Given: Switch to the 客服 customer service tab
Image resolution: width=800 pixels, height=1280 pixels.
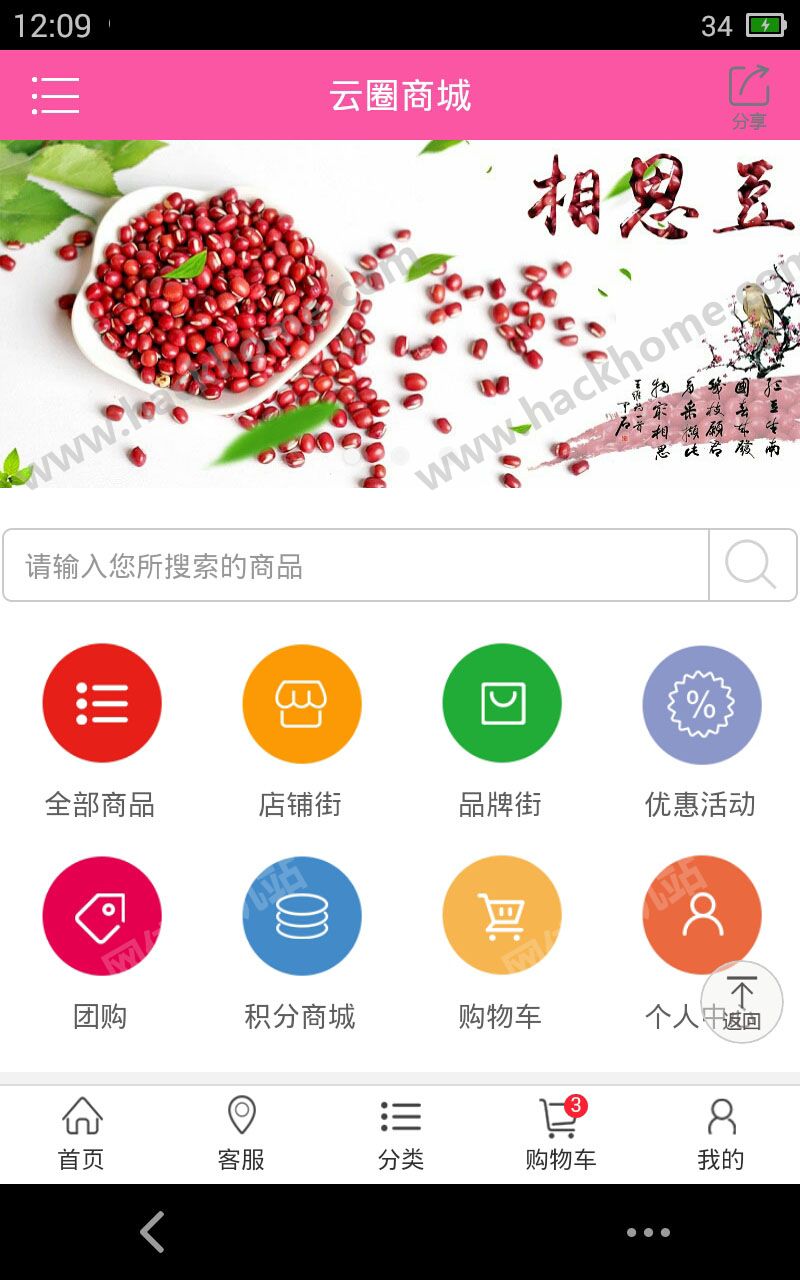Looking at the screenshot, I should [x=240, y=1130].
